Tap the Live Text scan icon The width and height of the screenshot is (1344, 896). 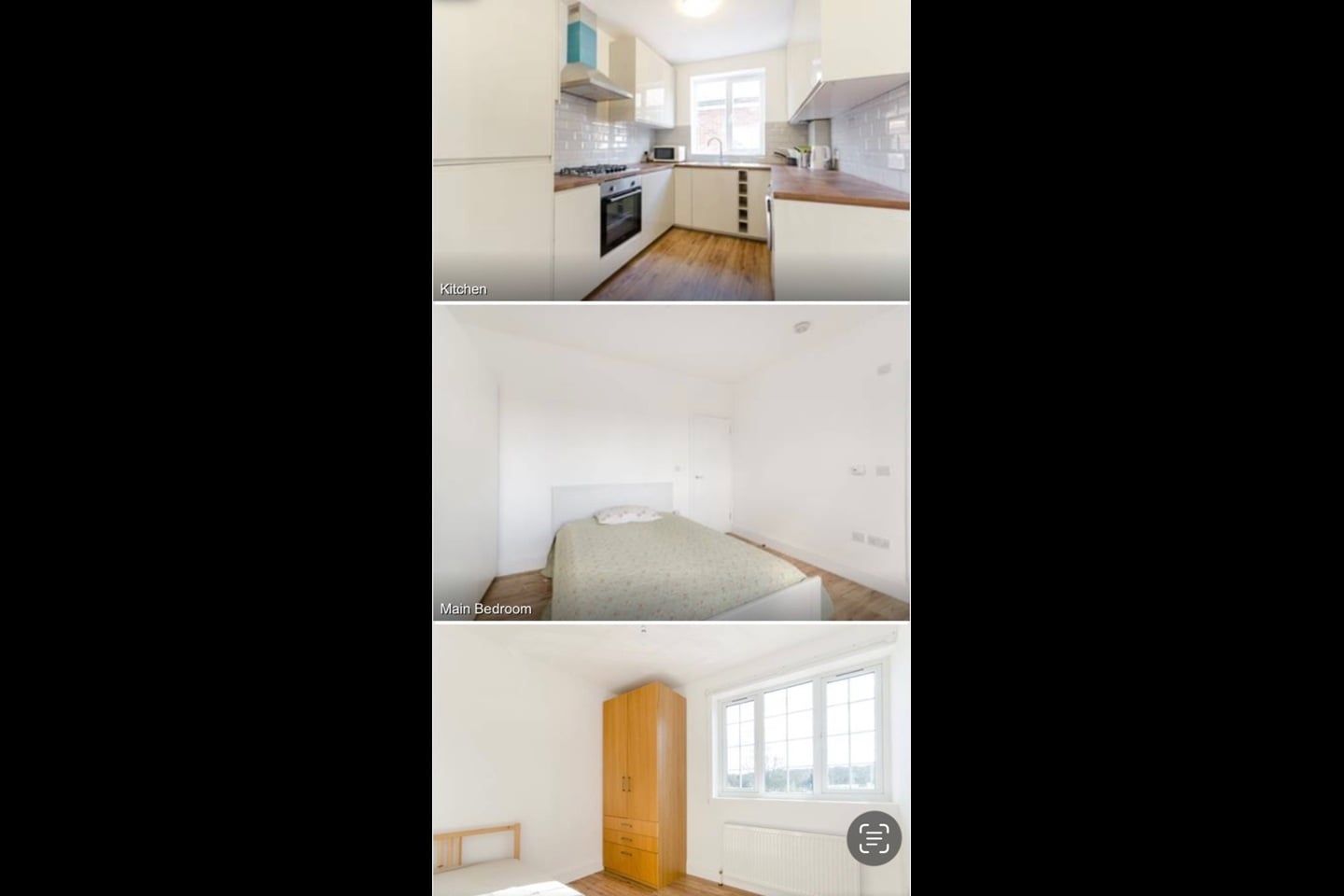click(874, 838)
